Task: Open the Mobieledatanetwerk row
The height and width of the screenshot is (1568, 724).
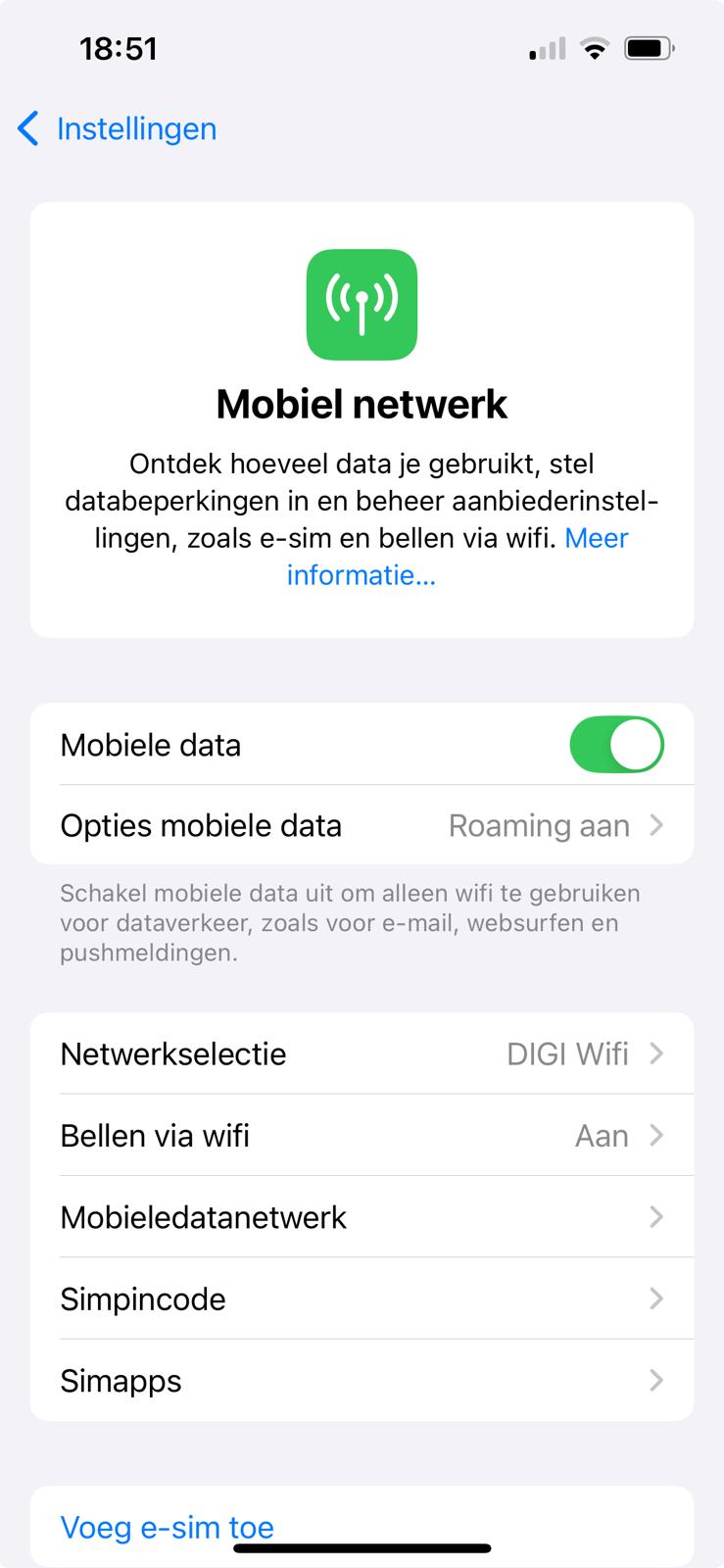Action: pos(362,1217)
